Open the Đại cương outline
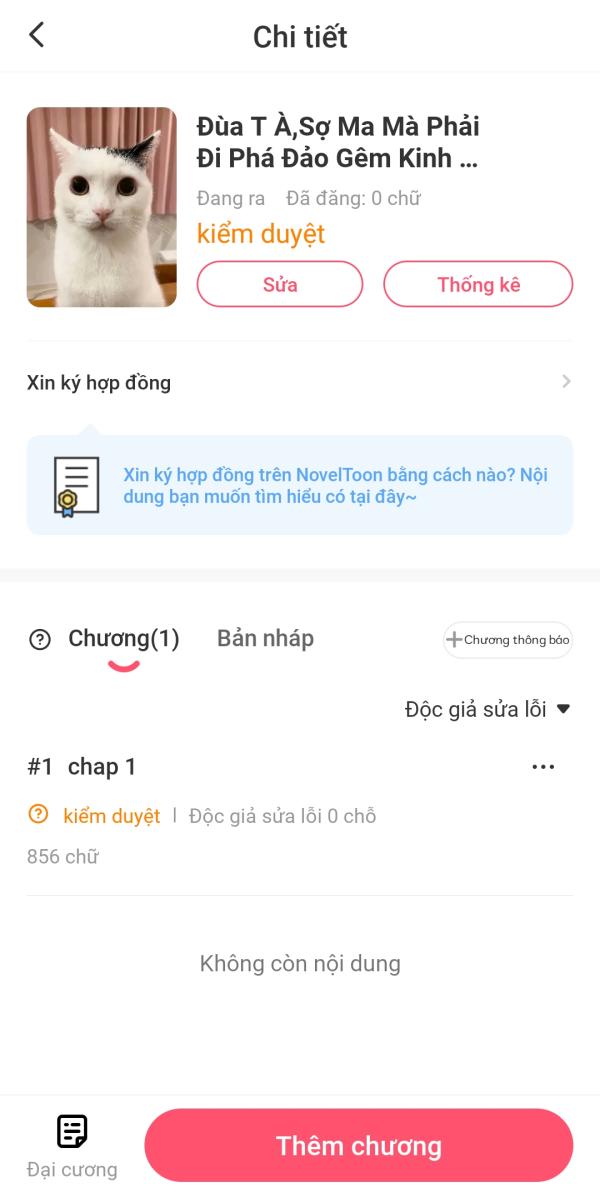 (72, 1145)
